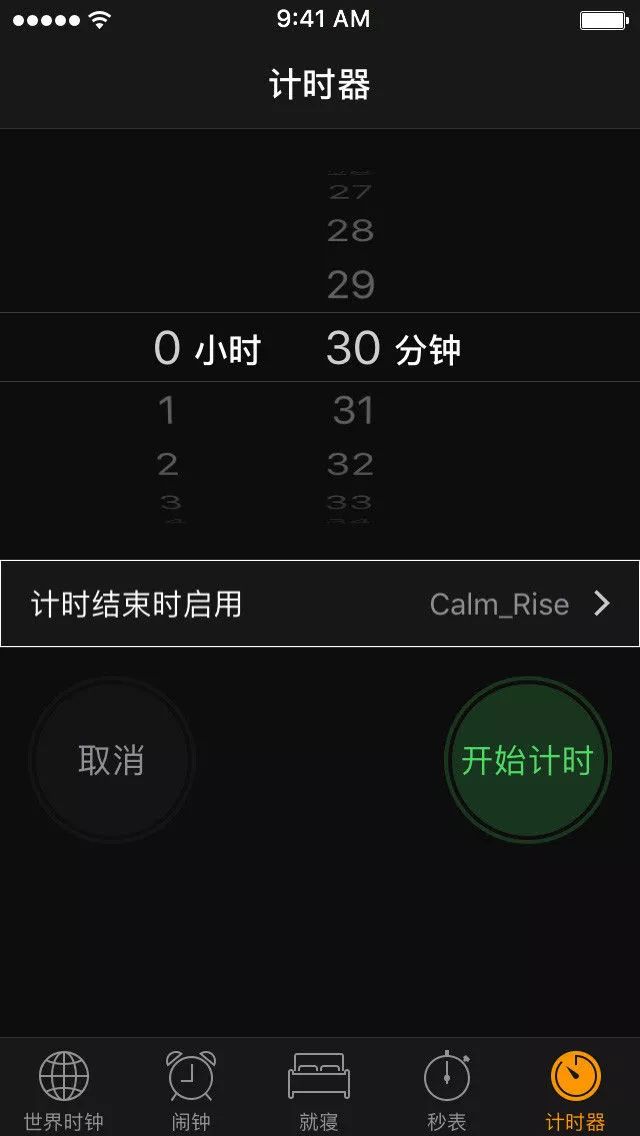Screen dimensions: 640x1136
Task: Choose 29 in the minutes picker
Action: 351,285
